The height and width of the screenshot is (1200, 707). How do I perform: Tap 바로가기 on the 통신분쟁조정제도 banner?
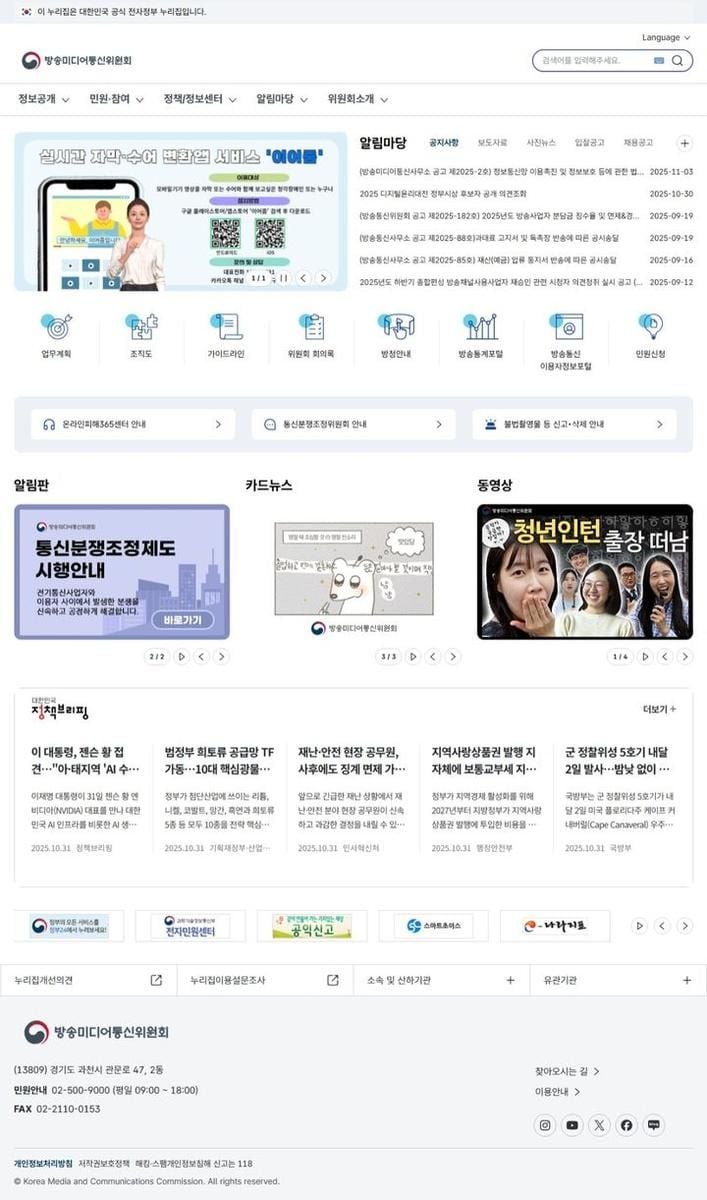[182, 620]
